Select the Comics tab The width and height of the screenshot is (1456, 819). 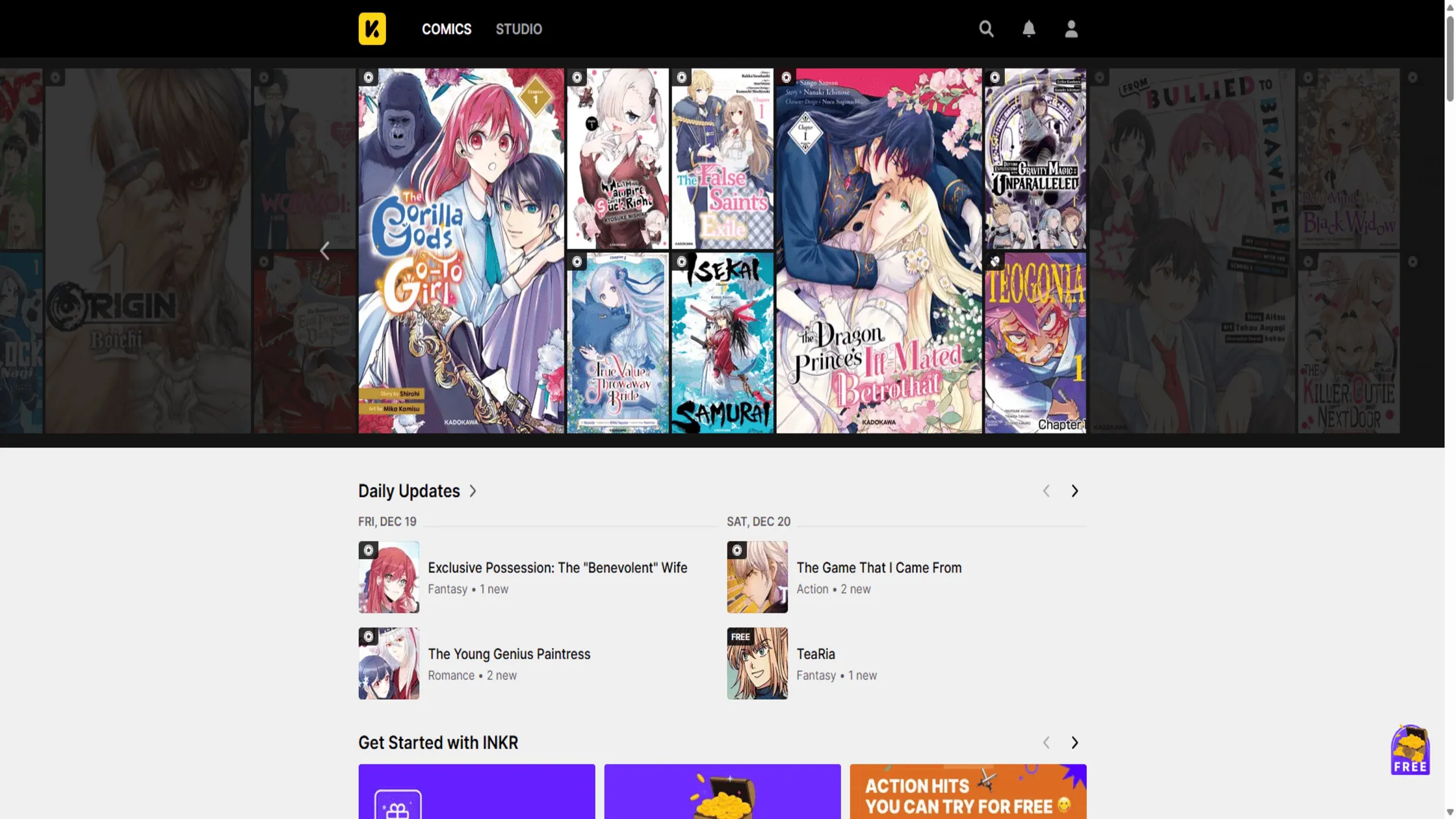point(446,29)
